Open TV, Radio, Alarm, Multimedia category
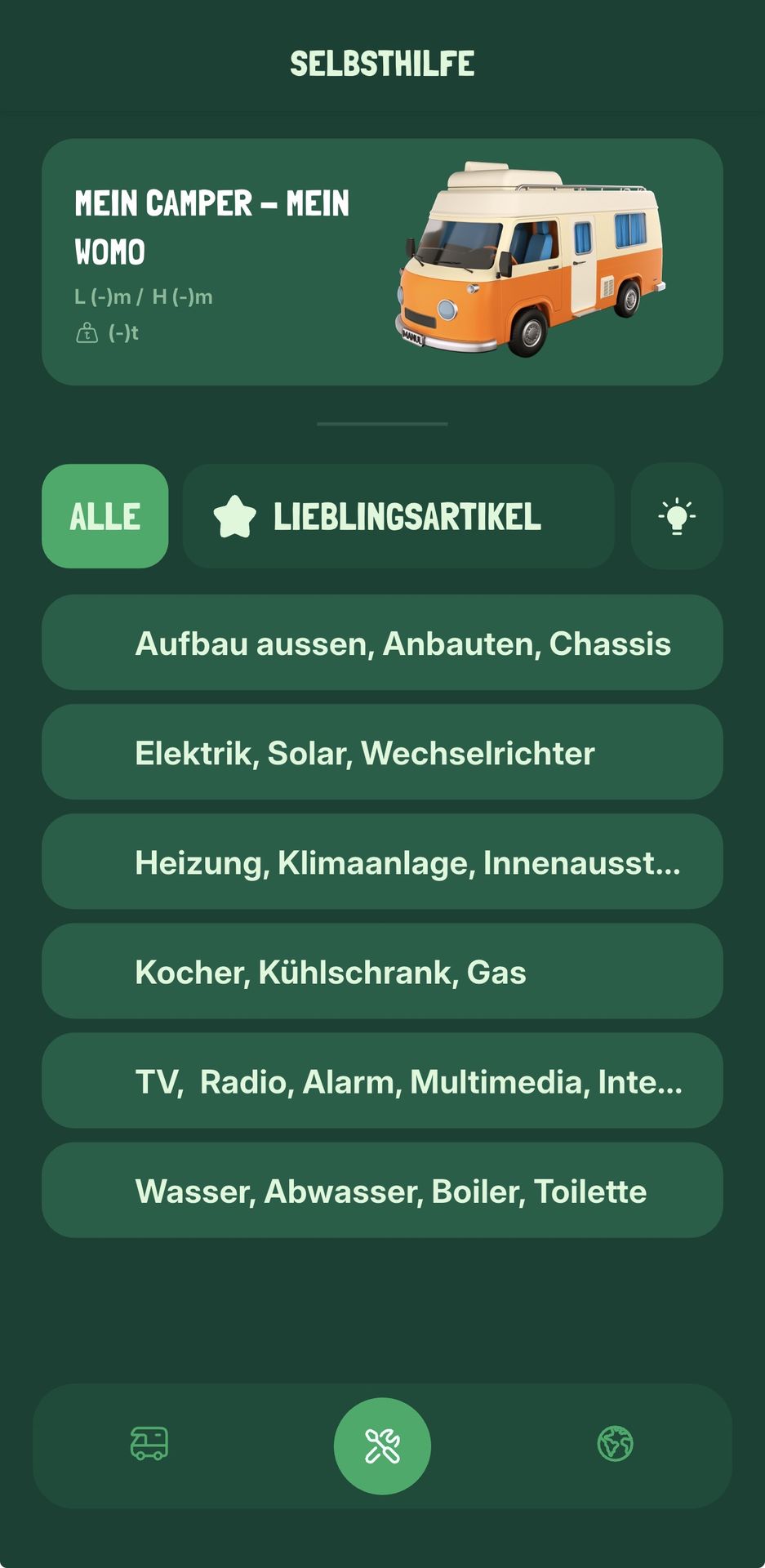Image resolution: width=765 pixels, height=1568 pixels. pos(382,1080)
